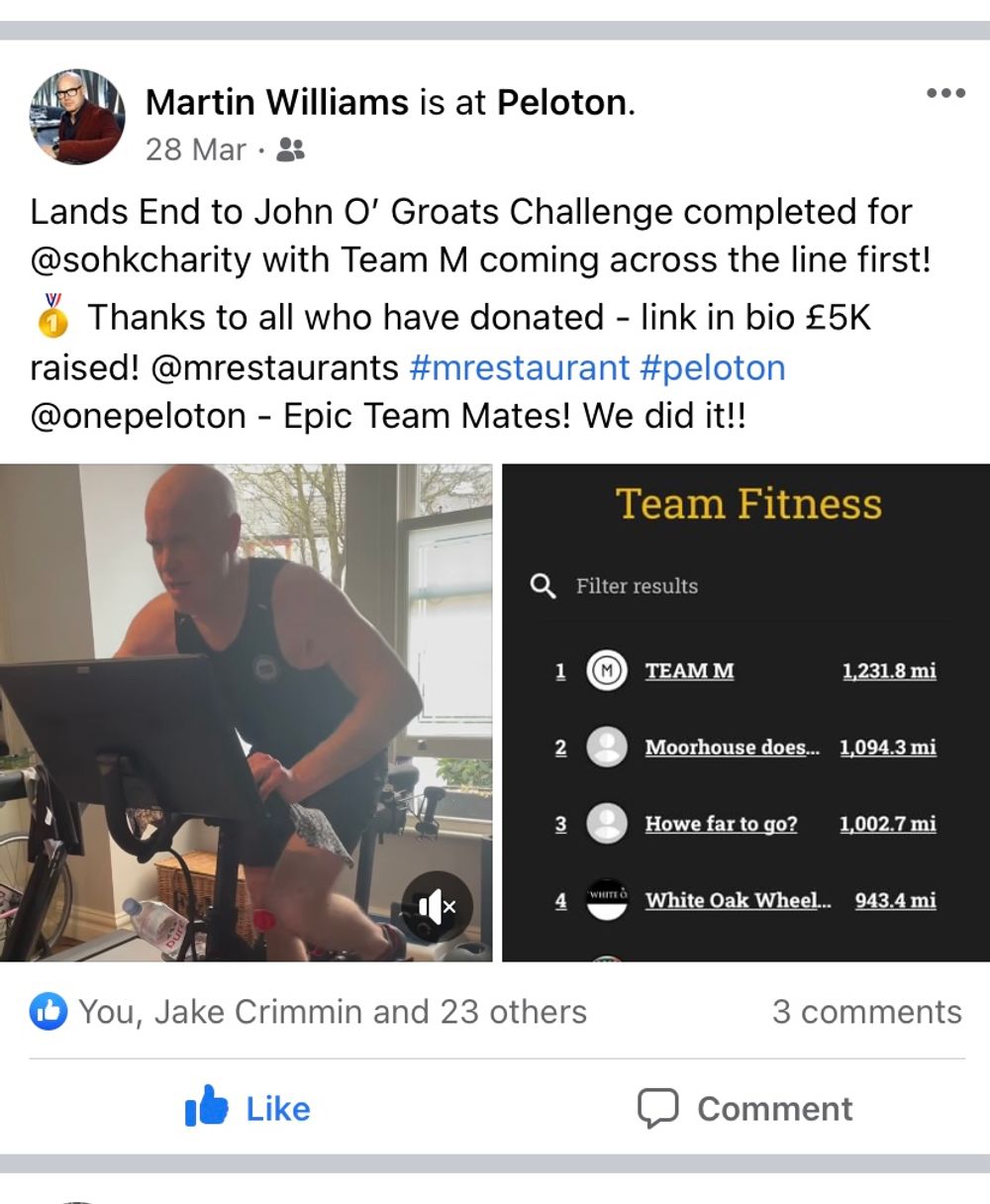The width and height of the screenshot is (990, 1204).
Task: View who reacted to this post
Action: point(309,1012)
